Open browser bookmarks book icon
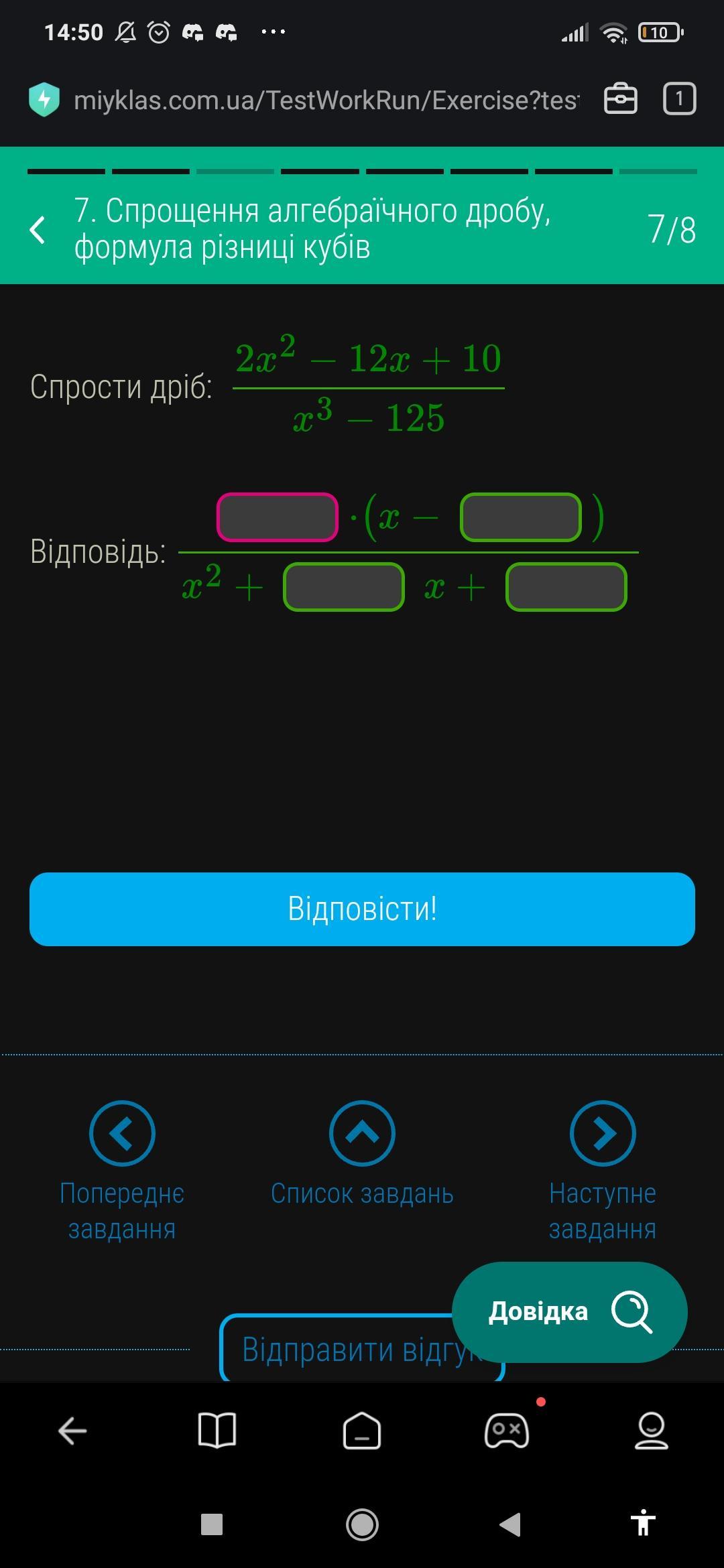This screenshot has width=724, height=1568. click(x=217, y=1431)
